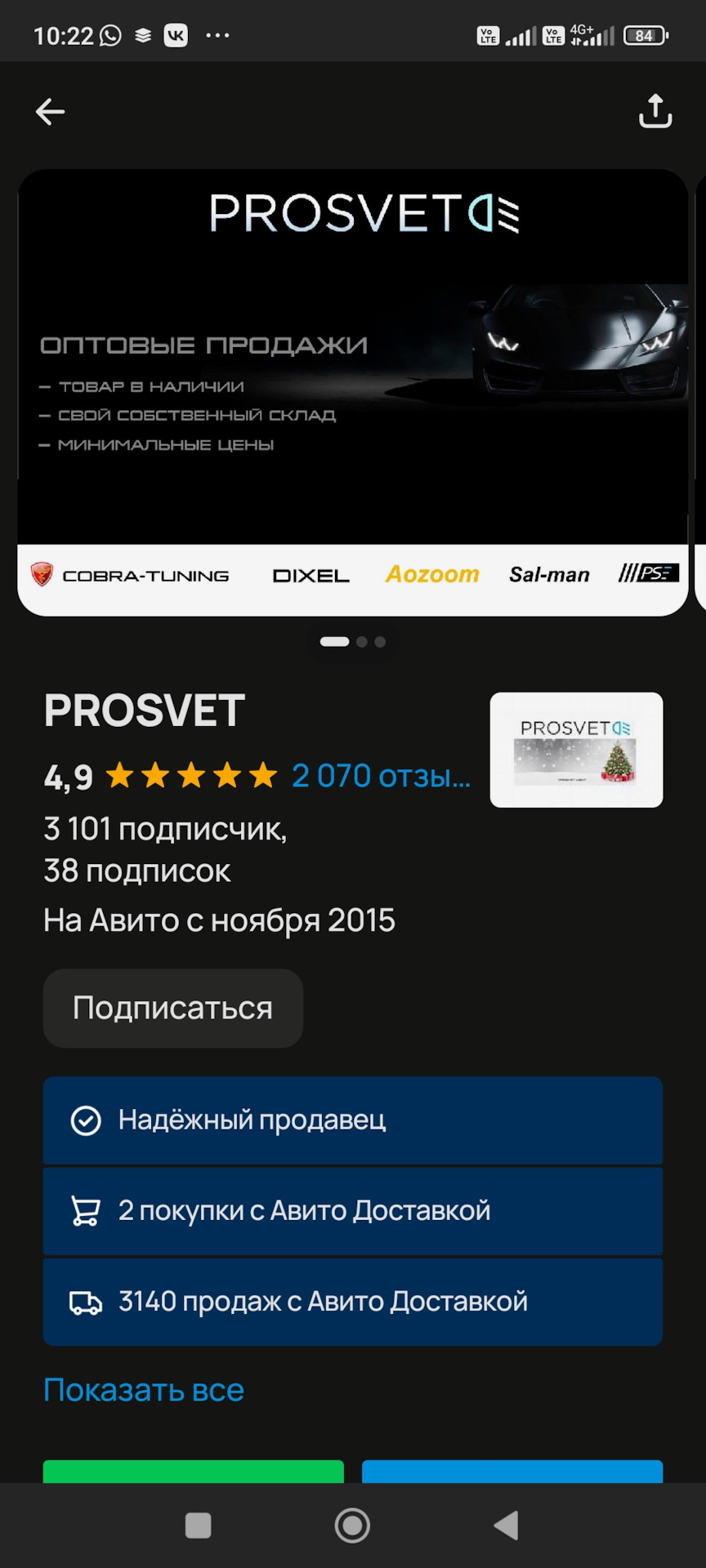The height and width of the screenshot is (1568, 706).
Task: Share the PROSVET seller profile
Action: [655, 112]
